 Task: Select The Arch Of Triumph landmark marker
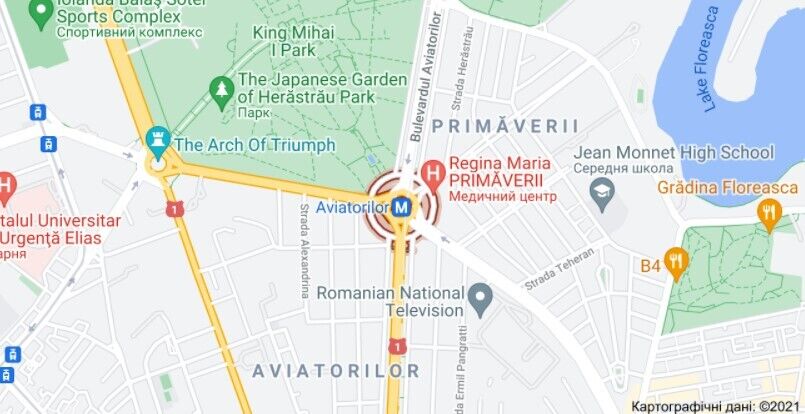coord(158,140)
